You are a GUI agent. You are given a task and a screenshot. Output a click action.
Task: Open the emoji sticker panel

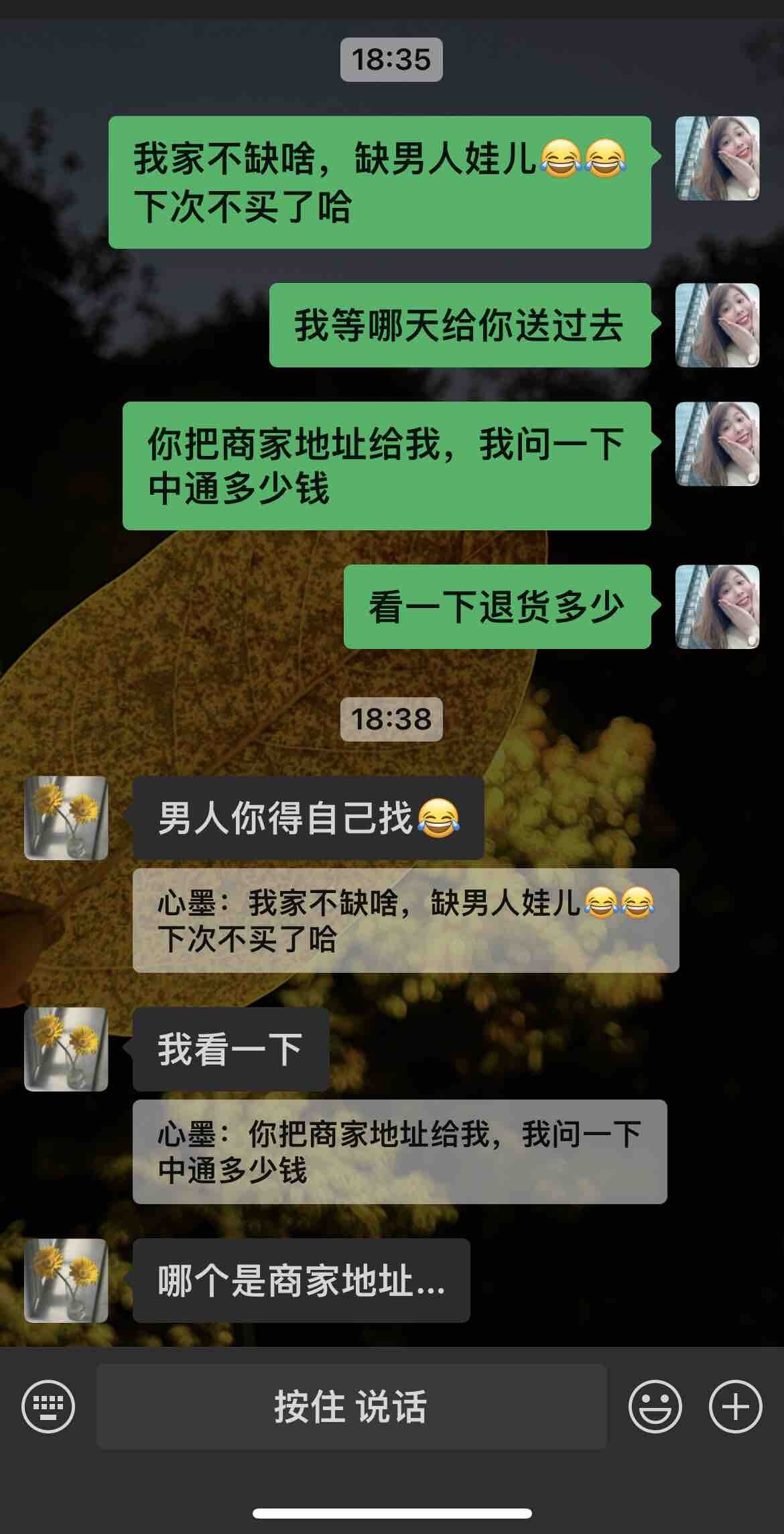tap(655, 1406)
